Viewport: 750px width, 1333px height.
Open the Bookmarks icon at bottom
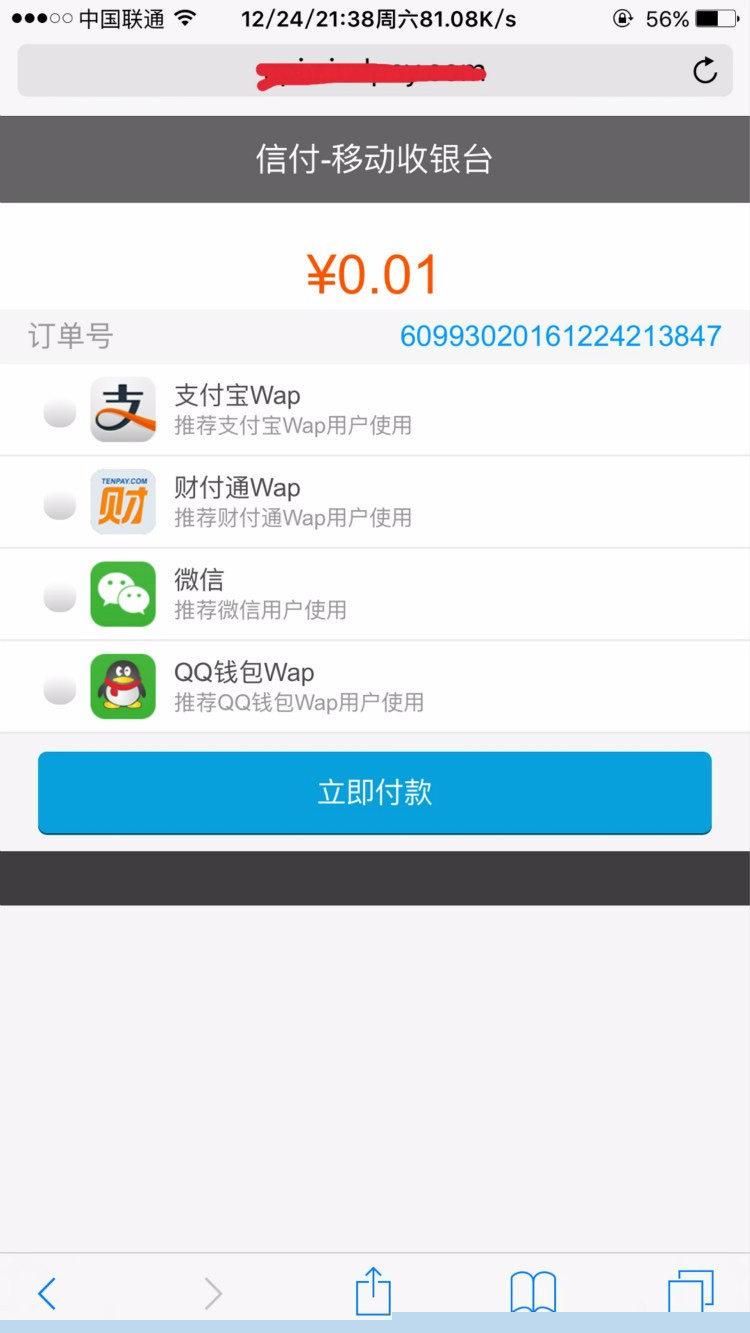pyautogui.click(x=532, y=1292)
